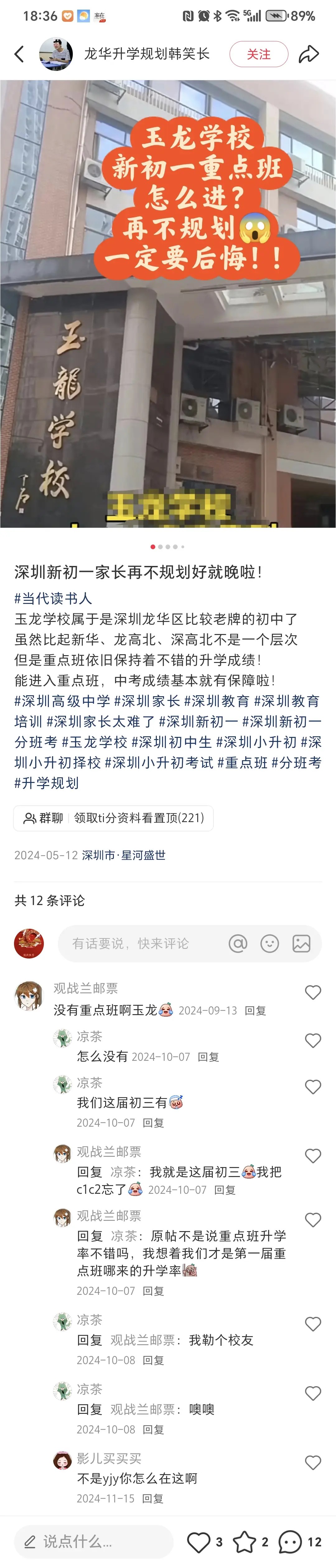Screen dimensions: 336x1568
Task: Follow the author with 关注 button
Action: (x=259, y=54)
